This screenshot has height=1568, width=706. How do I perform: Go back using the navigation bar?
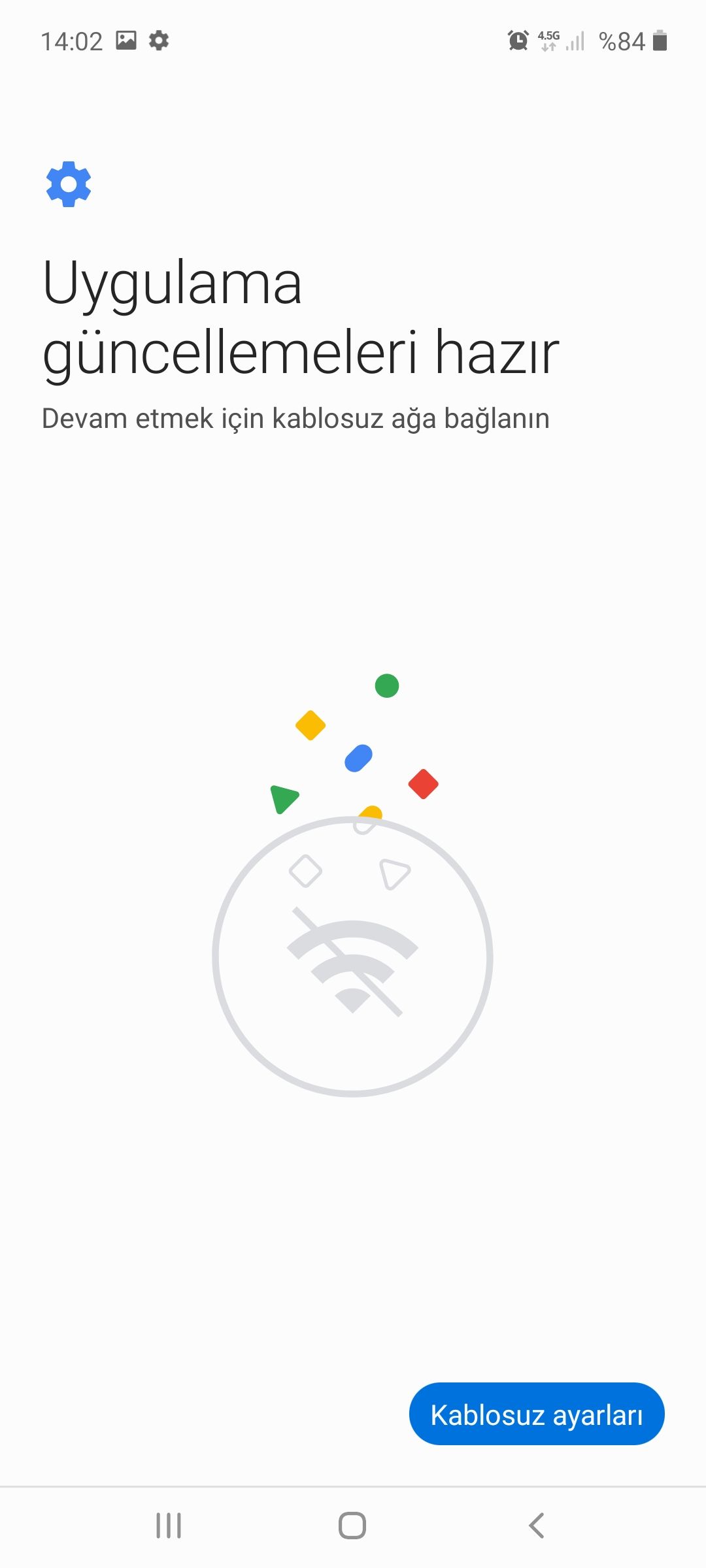(536, 1526)
